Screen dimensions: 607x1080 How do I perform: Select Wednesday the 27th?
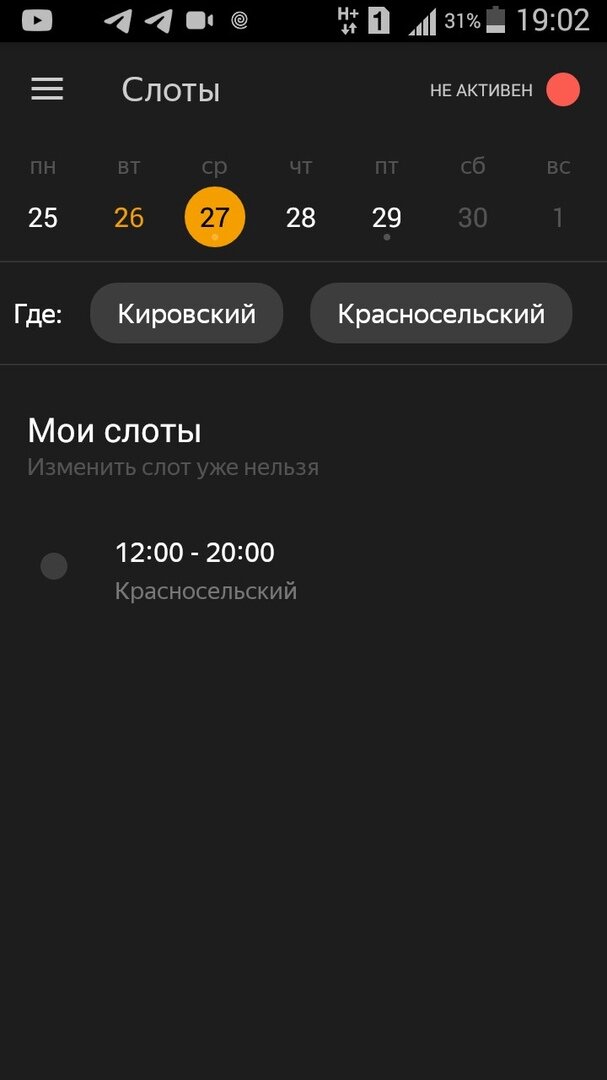[215, 217]
